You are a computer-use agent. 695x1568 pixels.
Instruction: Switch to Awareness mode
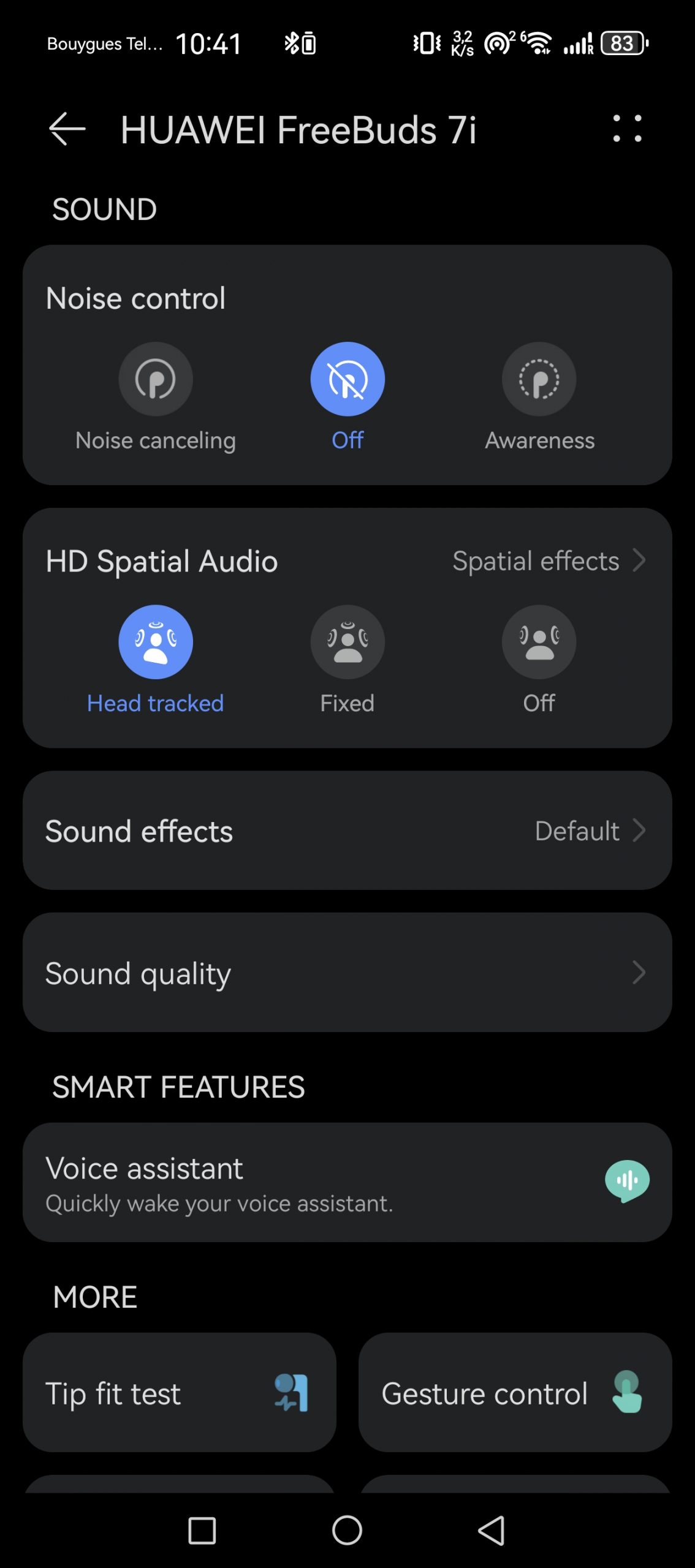point(539,379)
